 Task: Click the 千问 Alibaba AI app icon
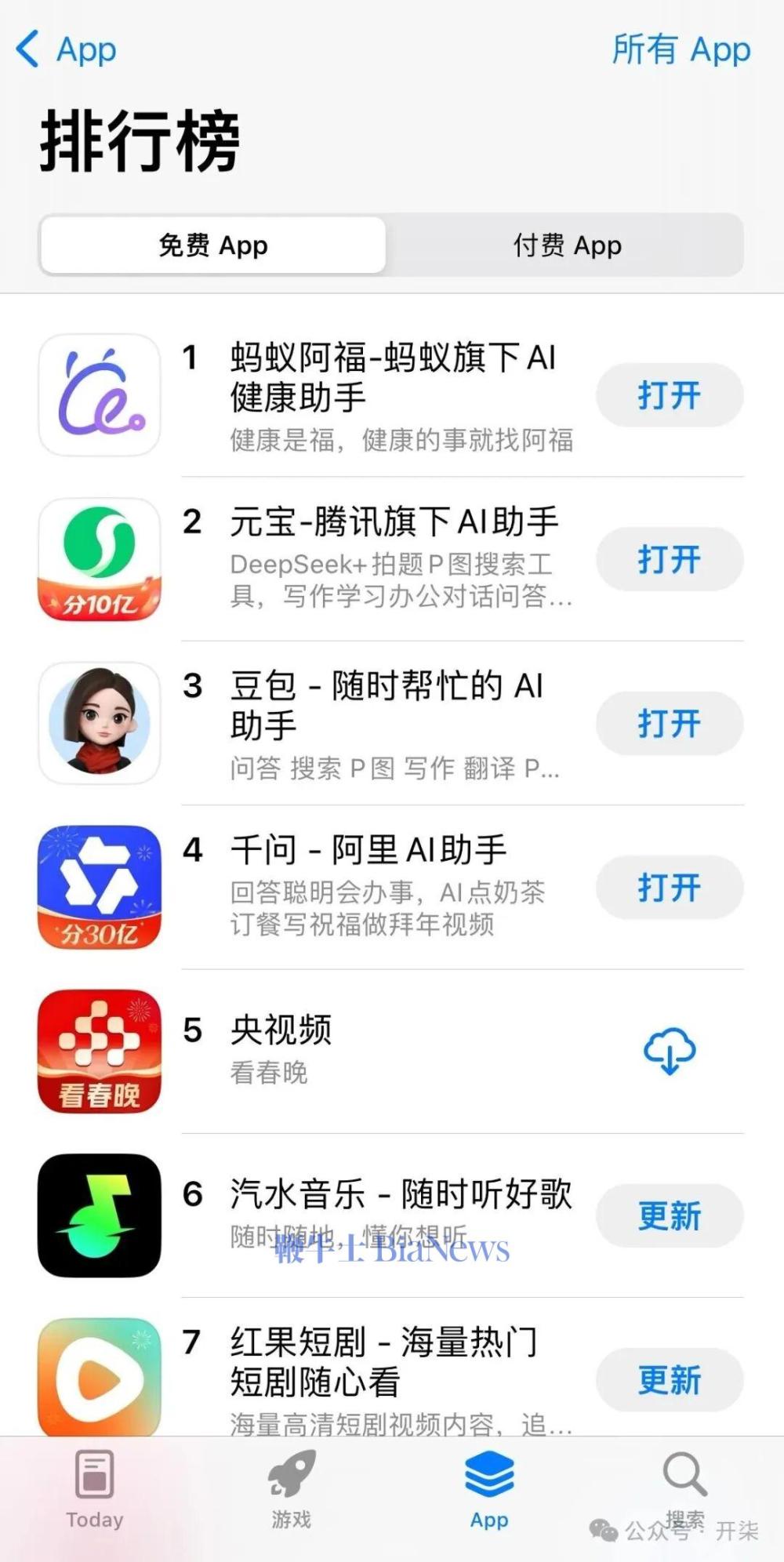pos(98,888)
